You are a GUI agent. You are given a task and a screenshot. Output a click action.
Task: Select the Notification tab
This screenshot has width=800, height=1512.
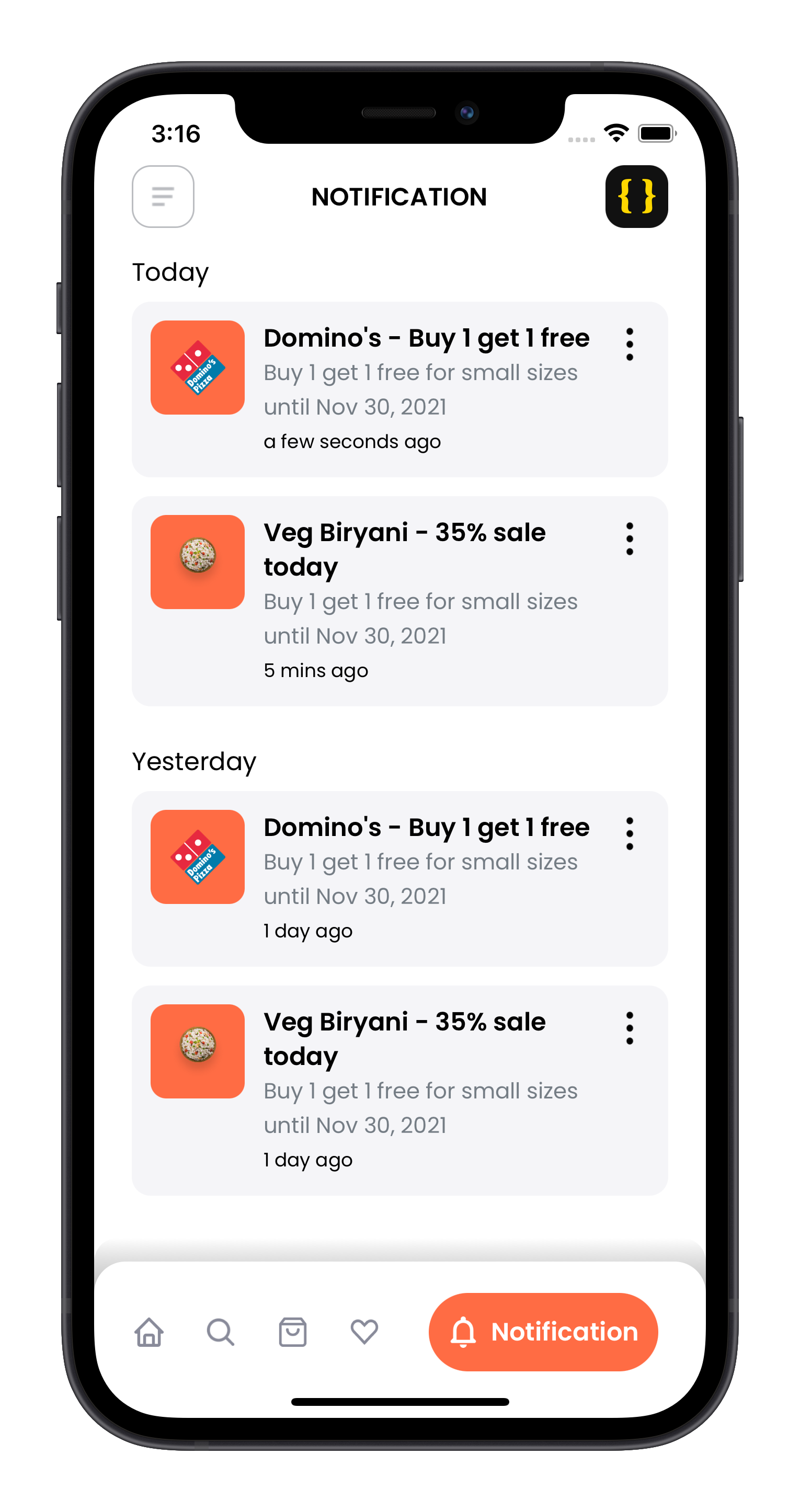543,1332
